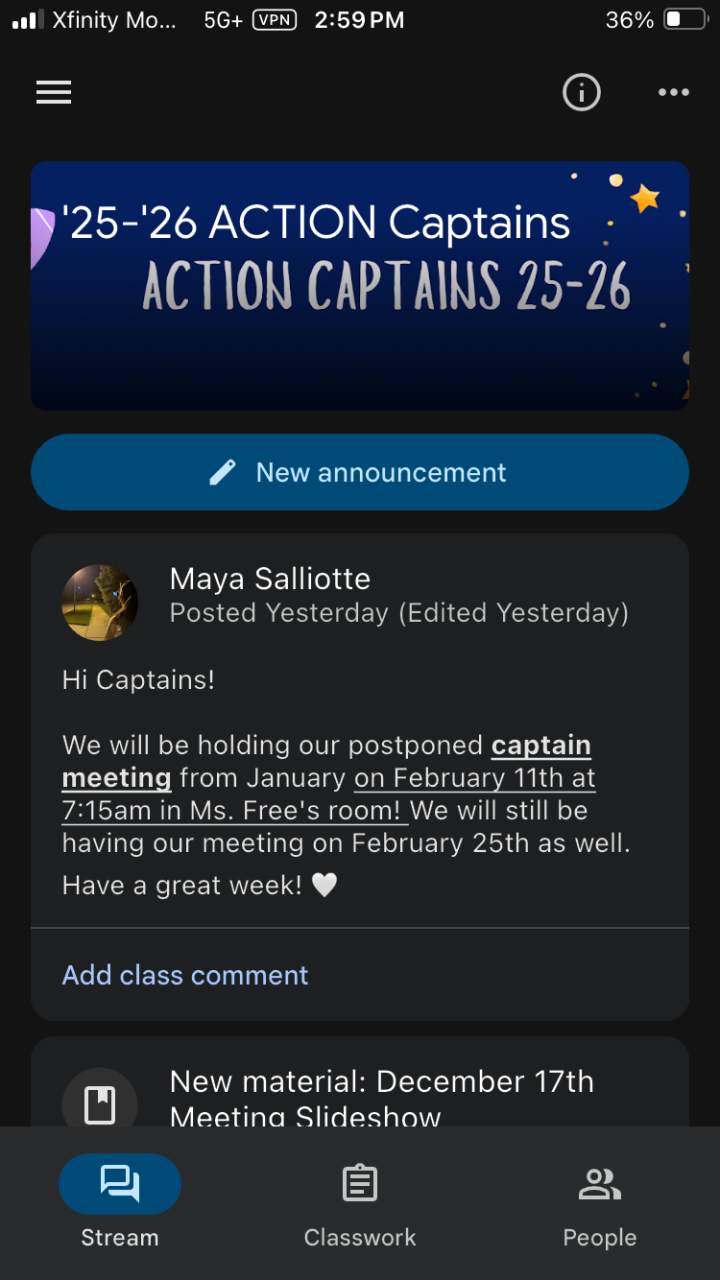Viewport: 720px width, 1280px height.
Task: Open the December 17th Meeting Slideshow material
Action: tap(380, 1097)
